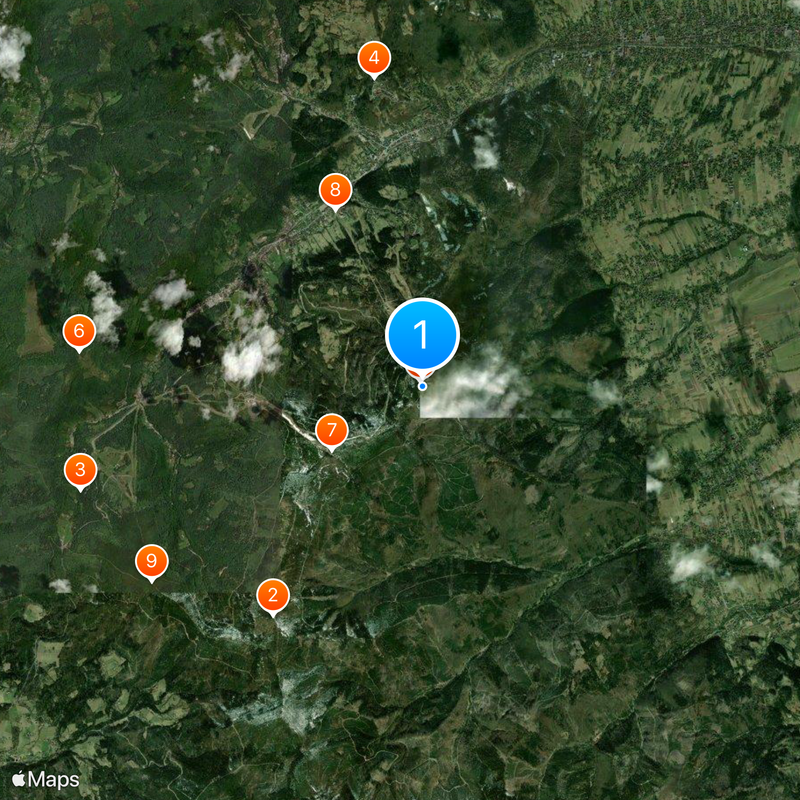The width and height of the screenshot is (800, 800).
Task: Open the orange pin numbered 8
Action: (x=335, y=189)
